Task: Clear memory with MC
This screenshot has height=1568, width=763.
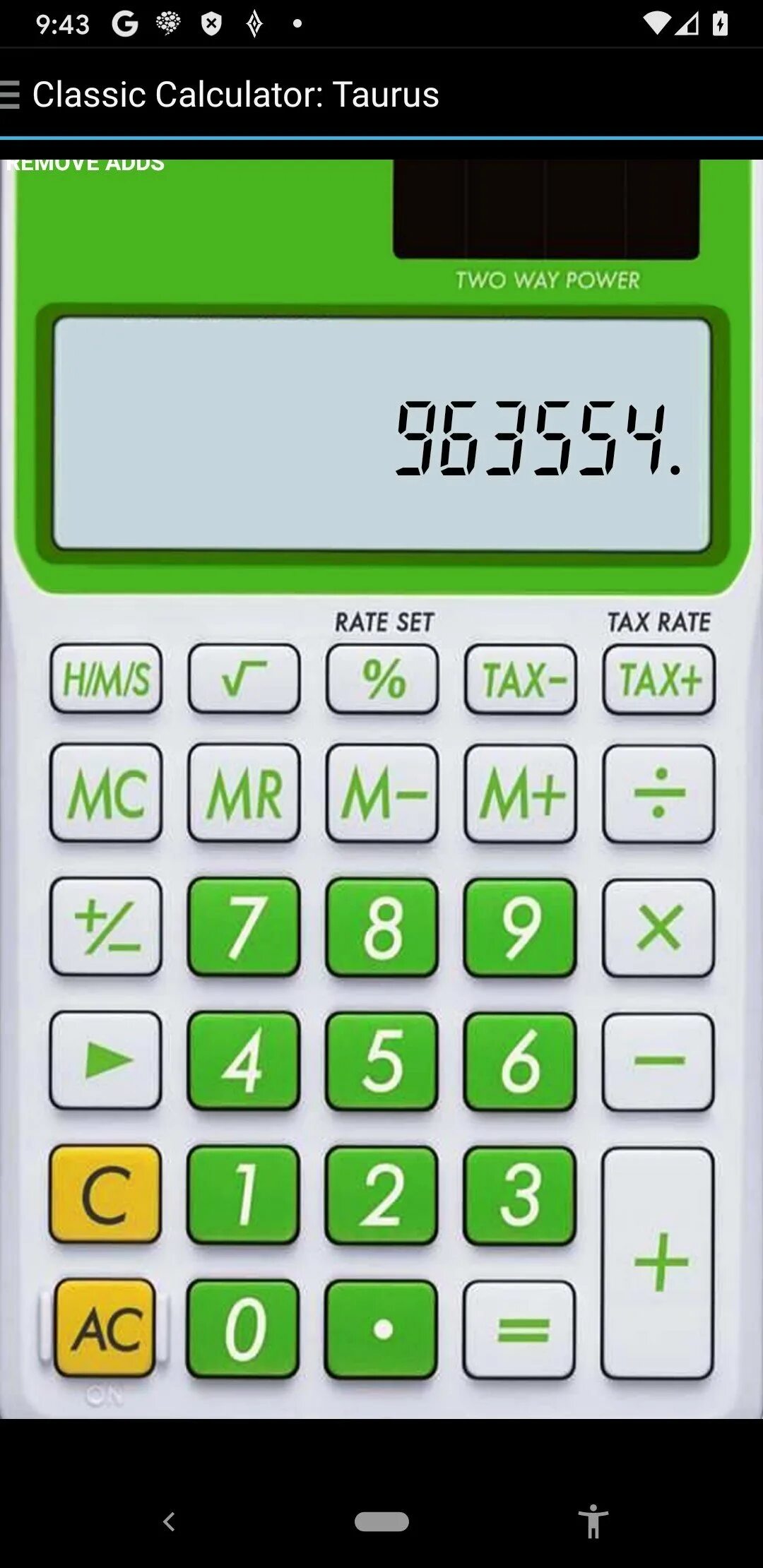Action: coord(106,792)
